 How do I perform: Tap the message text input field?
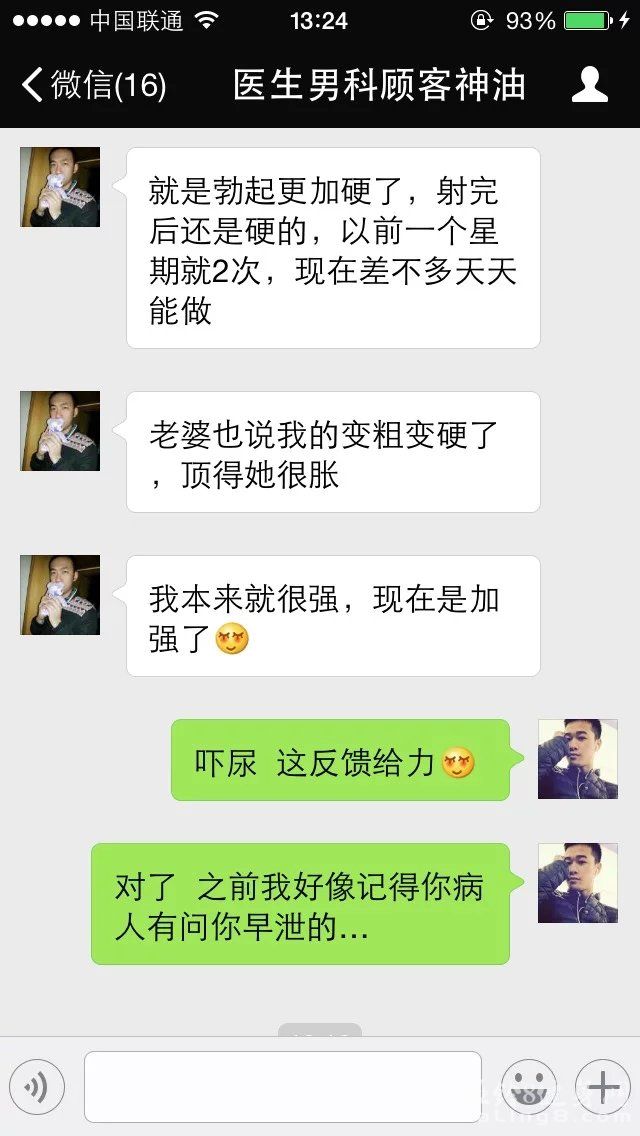(x=282, y=1087)
